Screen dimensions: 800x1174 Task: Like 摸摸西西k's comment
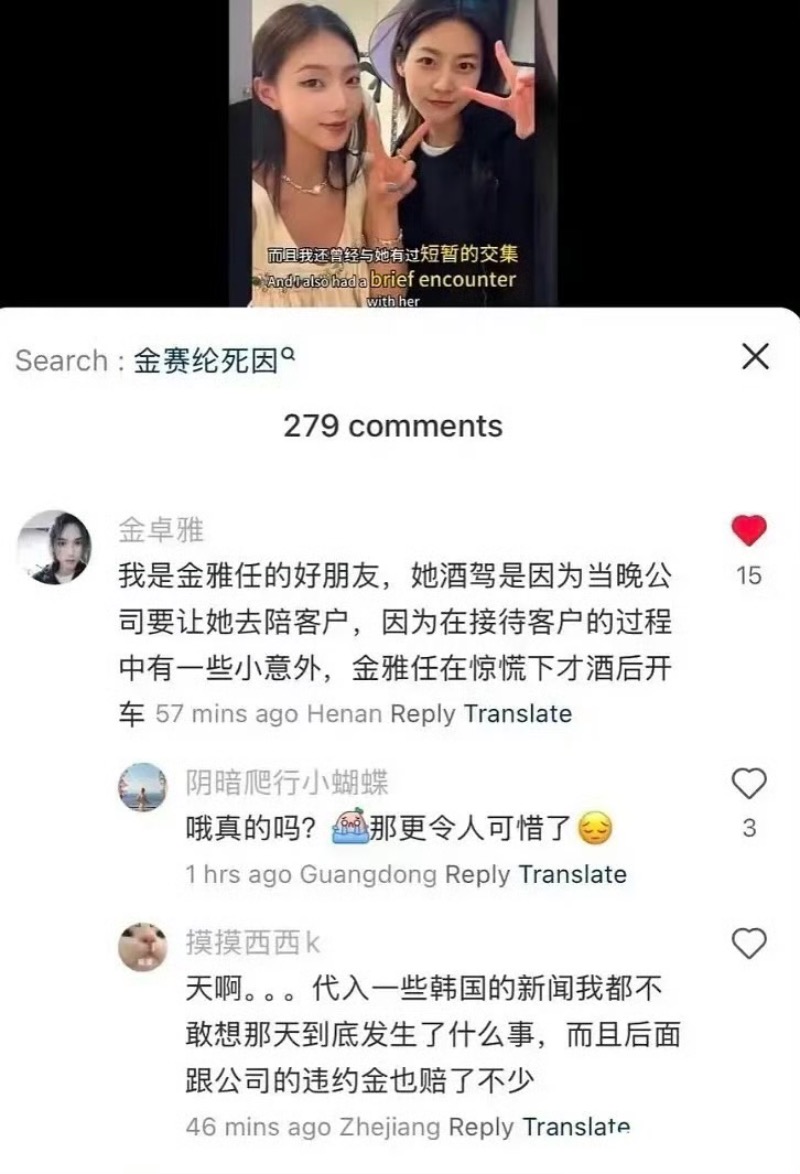(749, 942)
